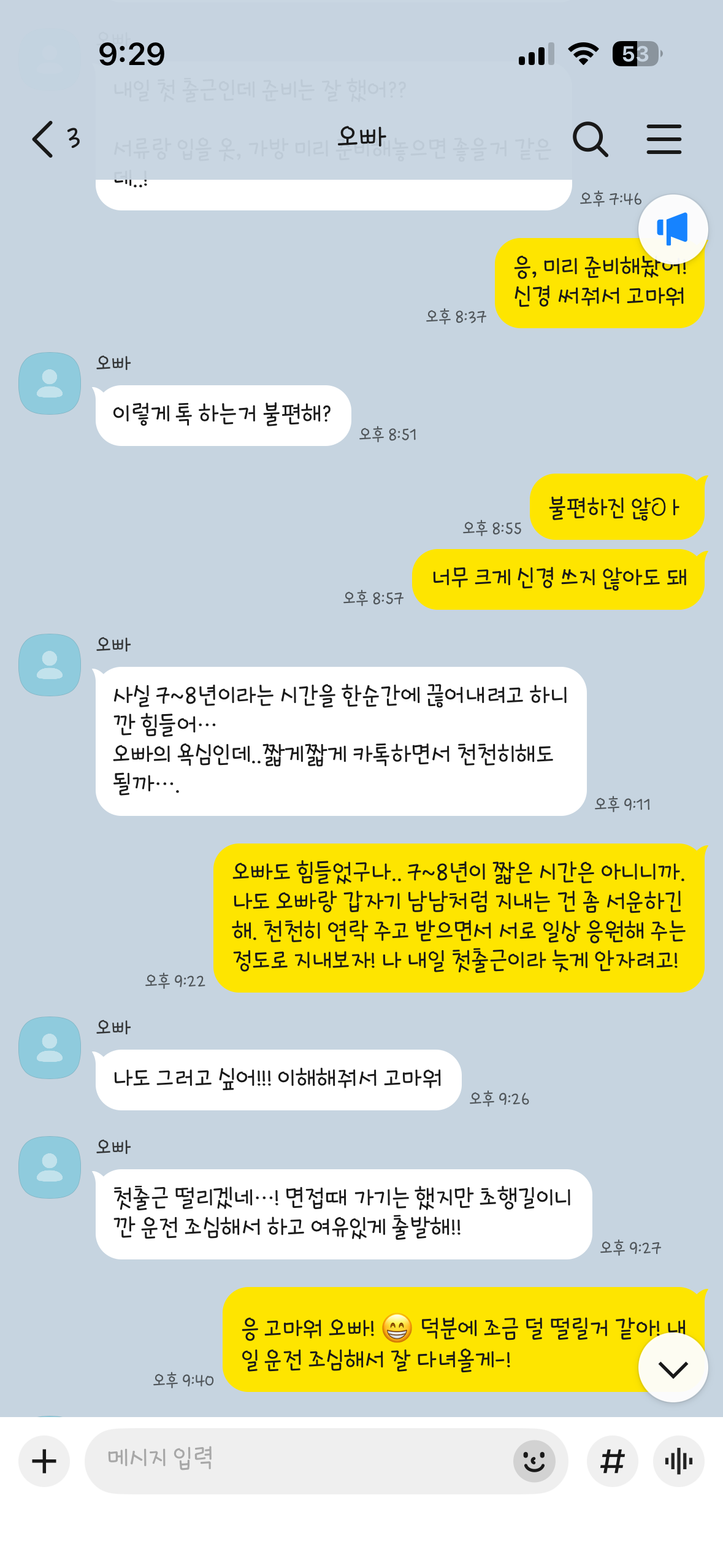Open the chat room menu

pos(664,139)
